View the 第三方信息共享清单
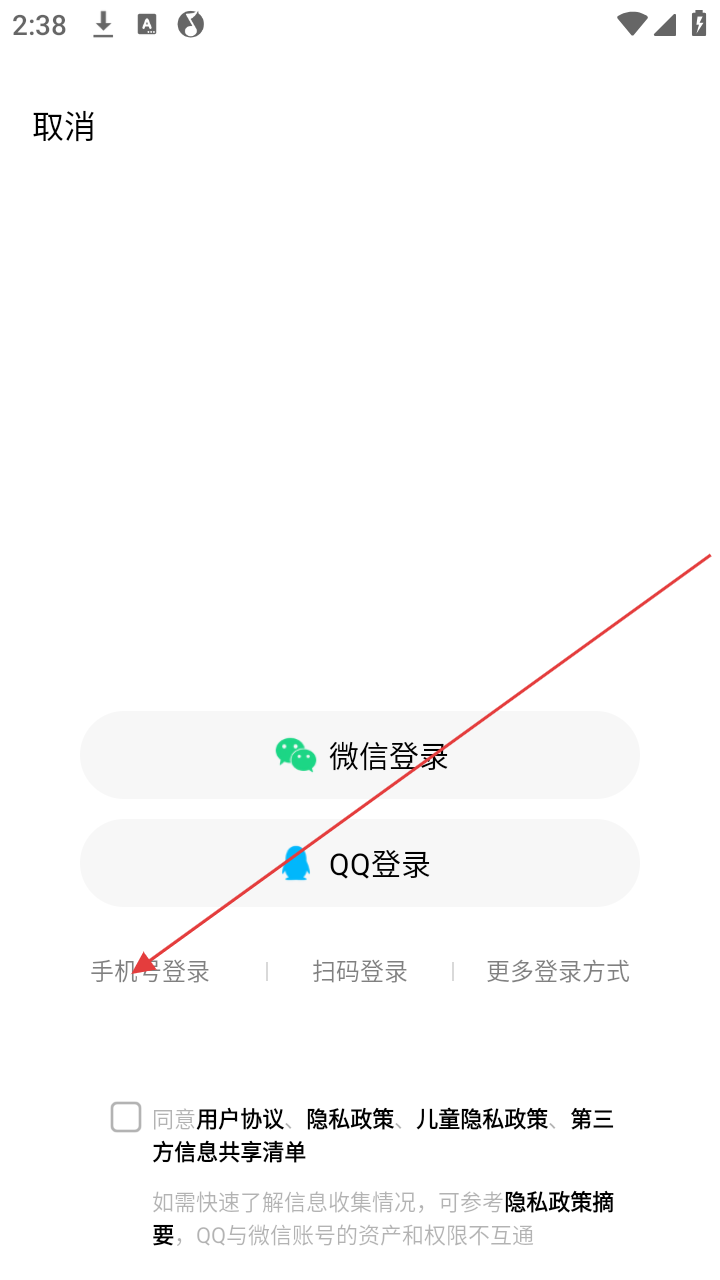Screen dimensions: 720x1280 pos(229,1152)
